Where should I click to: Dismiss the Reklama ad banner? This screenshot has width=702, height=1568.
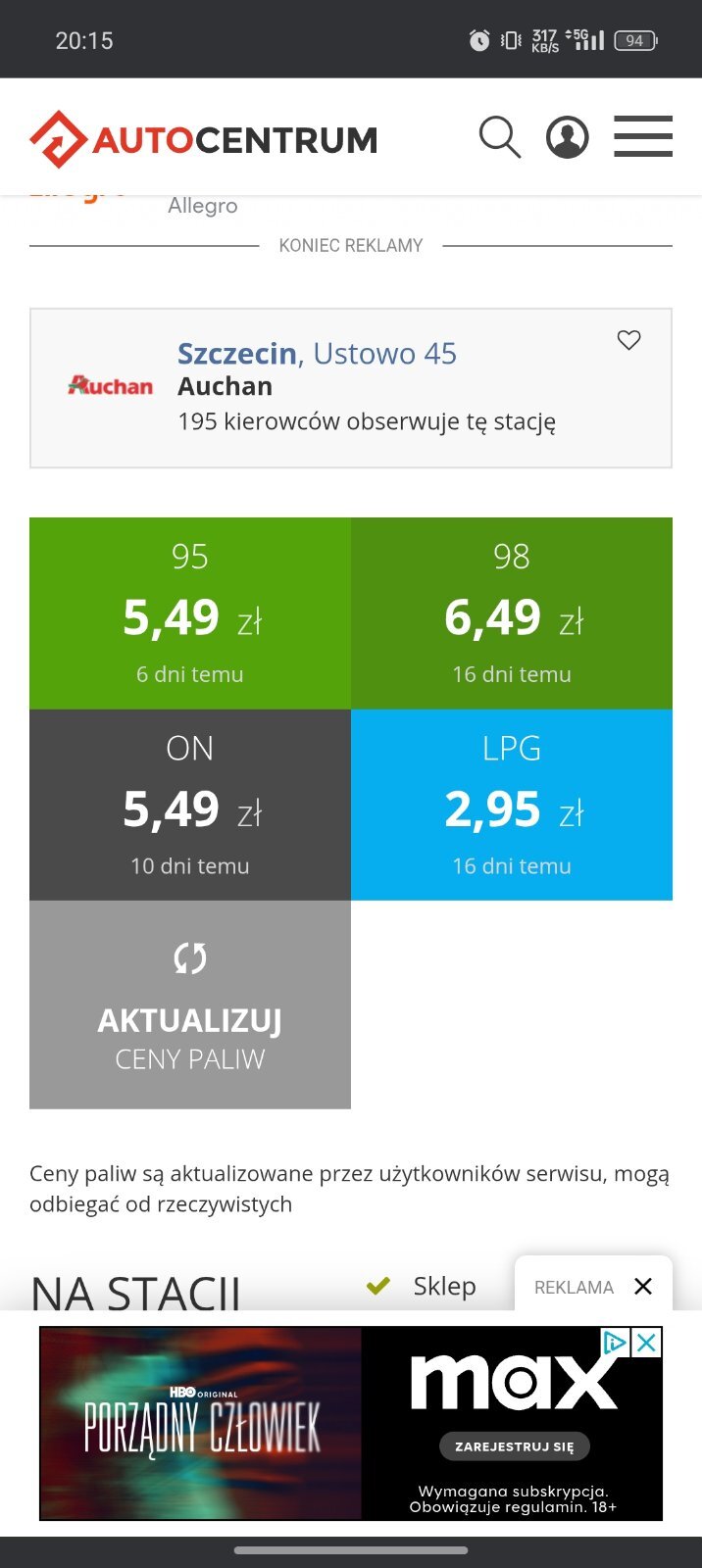pos(643,1287)
